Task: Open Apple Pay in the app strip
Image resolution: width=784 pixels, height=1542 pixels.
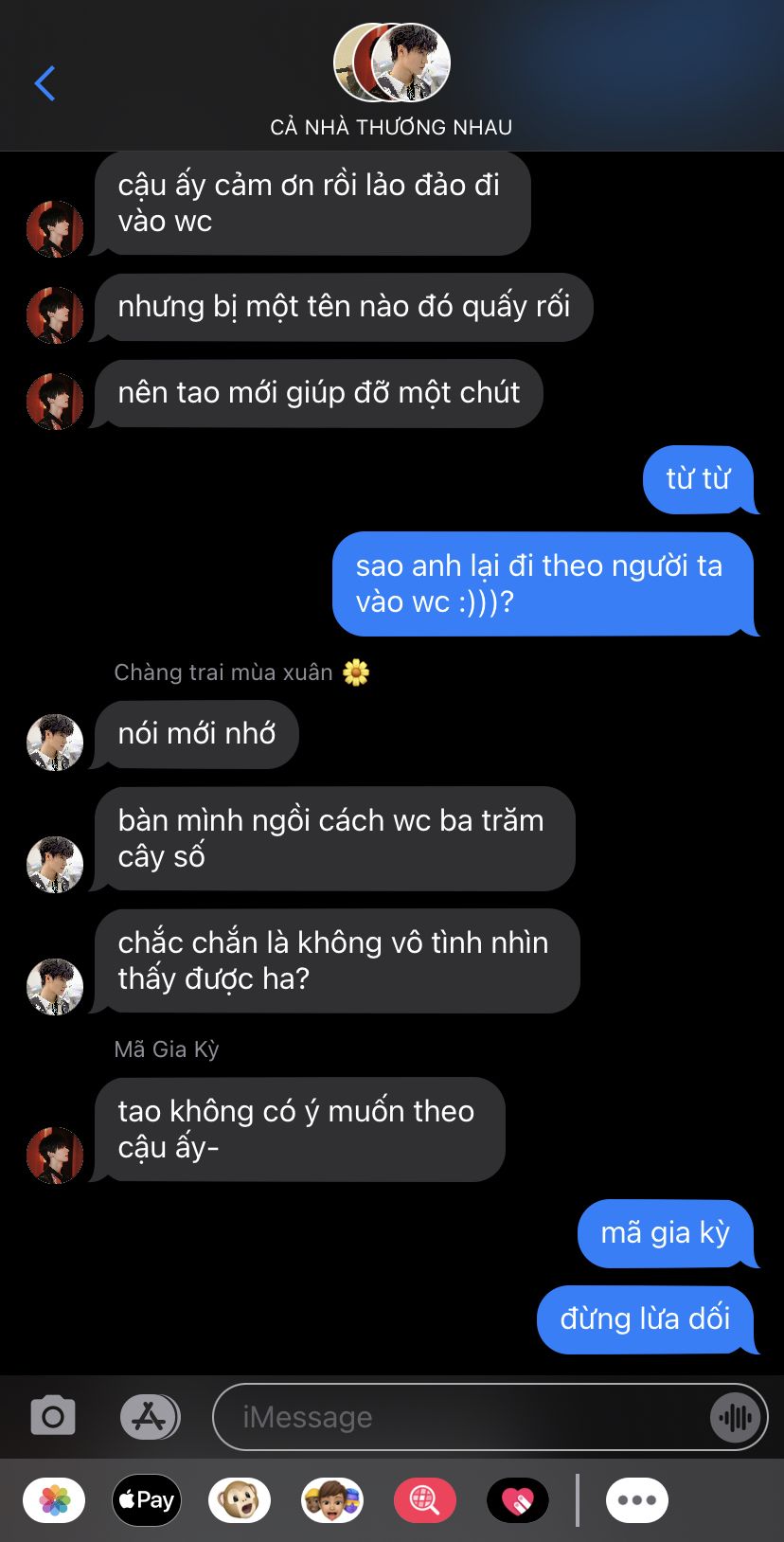Action: click(147, 1500)
